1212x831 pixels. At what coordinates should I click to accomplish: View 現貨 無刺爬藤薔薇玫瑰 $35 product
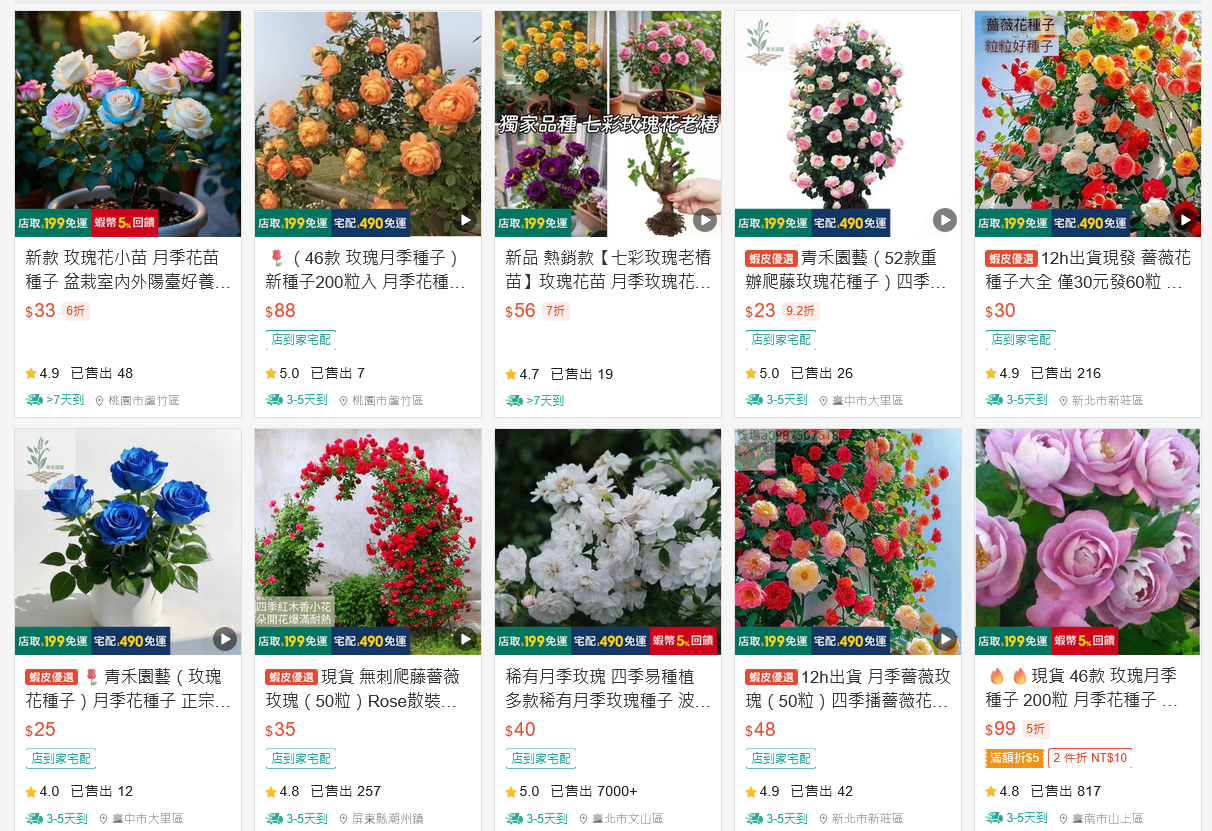[x=368, y=542]
